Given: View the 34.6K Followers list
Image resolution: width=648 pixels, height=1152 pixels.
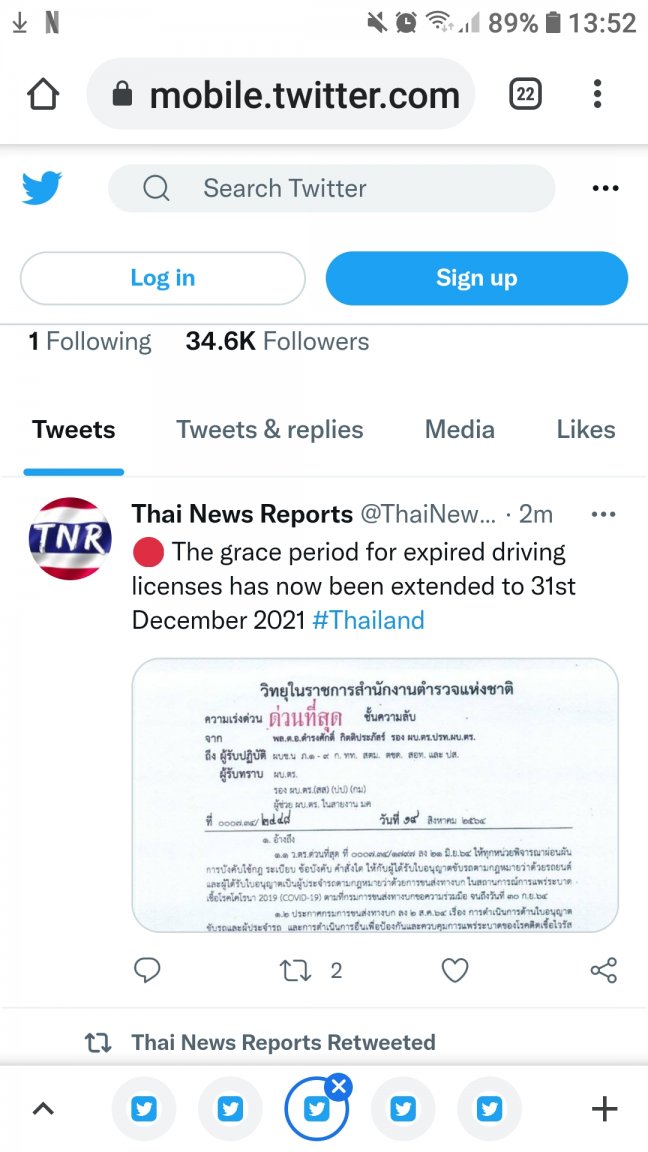Looking at the screenshot, I should pyautogui.click(x=277, y=342).
